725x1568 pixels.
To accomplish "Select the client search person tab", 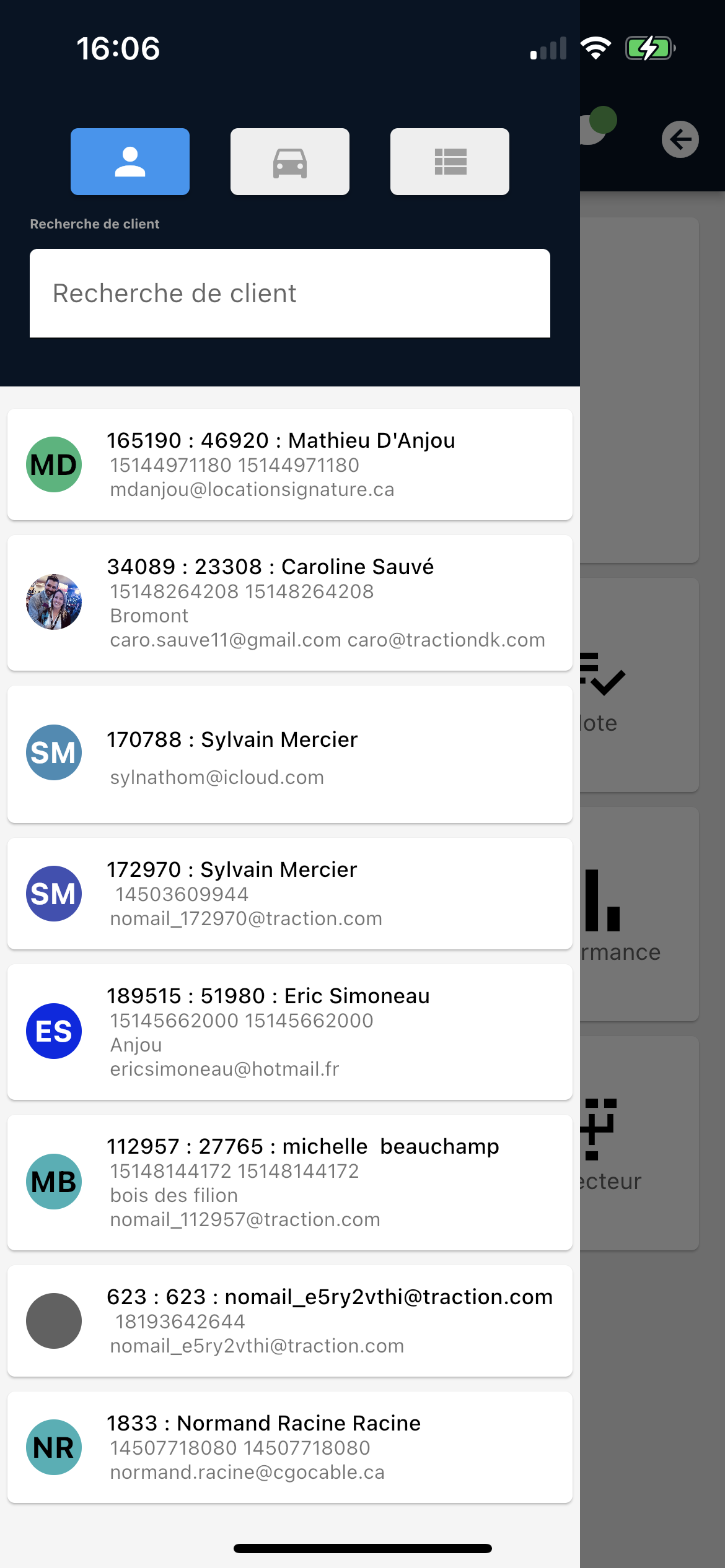I will (130, 162).
